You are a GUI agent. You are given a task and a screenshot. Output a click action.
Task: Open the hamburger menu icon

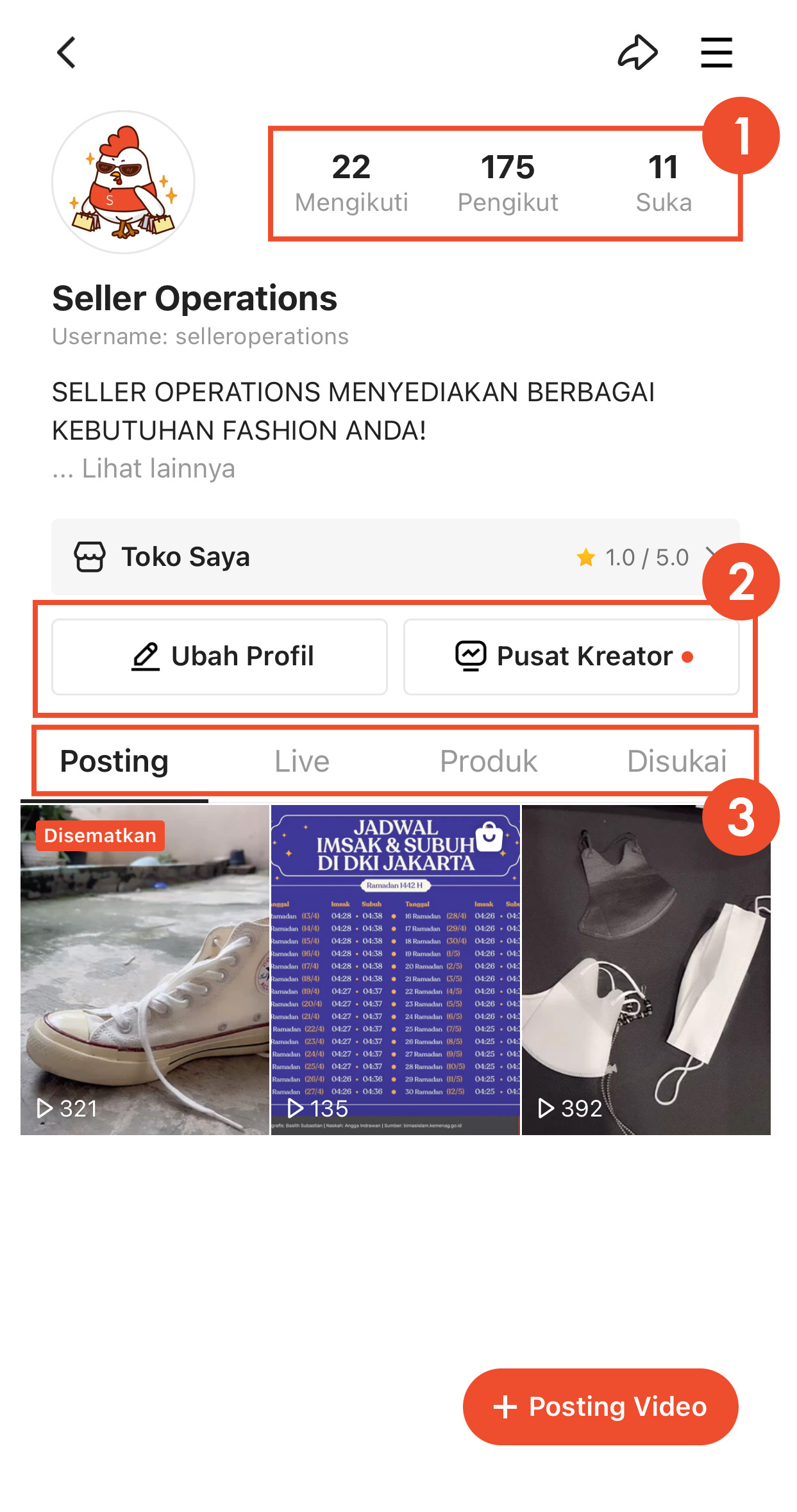[x=716, y=53]
